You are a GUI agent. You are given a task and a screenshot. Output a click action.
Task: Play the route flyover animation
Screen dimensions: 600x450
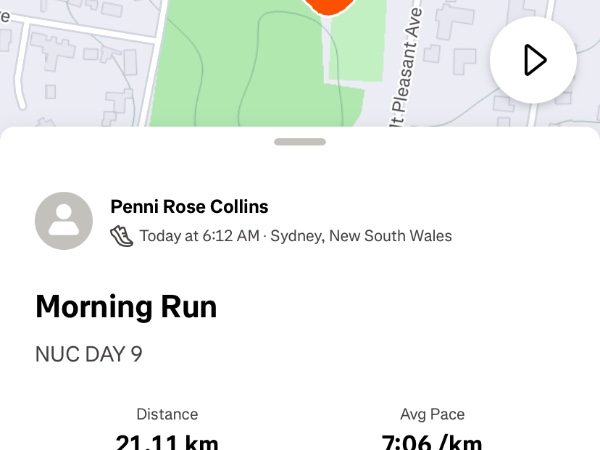click(533, 60)
